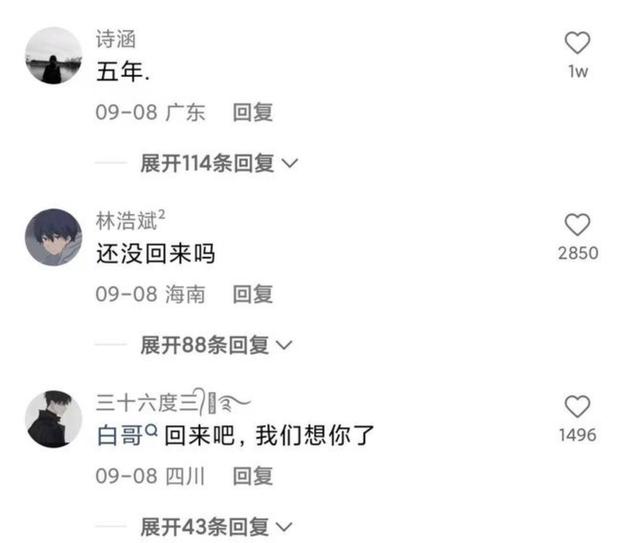Open 林浩斌's profile avatar
The image size is (640, 543).
click(53, 237)
